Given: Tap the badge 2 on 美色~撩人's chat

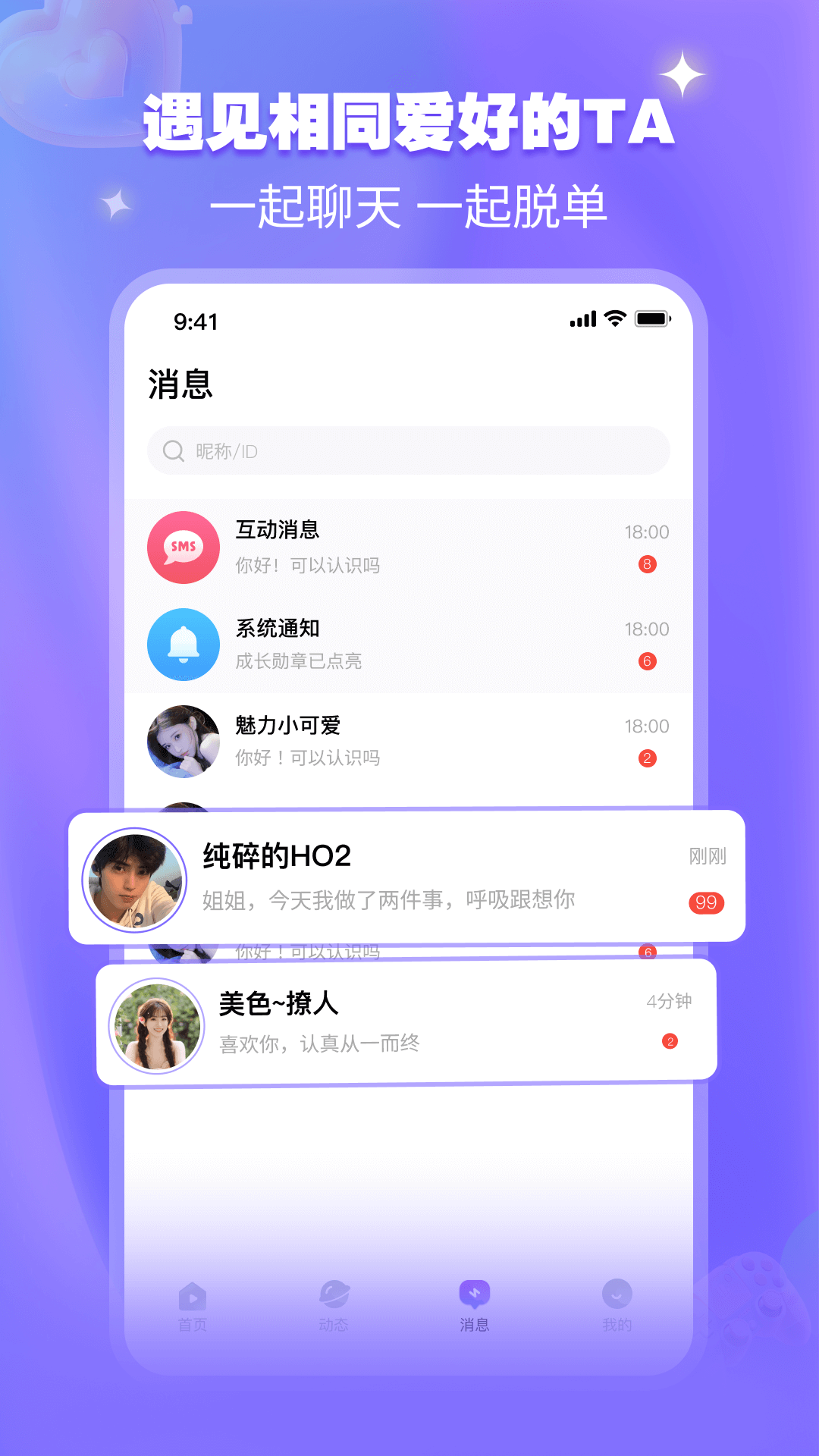Looking at the screenshot, I should coord(670,1043).
